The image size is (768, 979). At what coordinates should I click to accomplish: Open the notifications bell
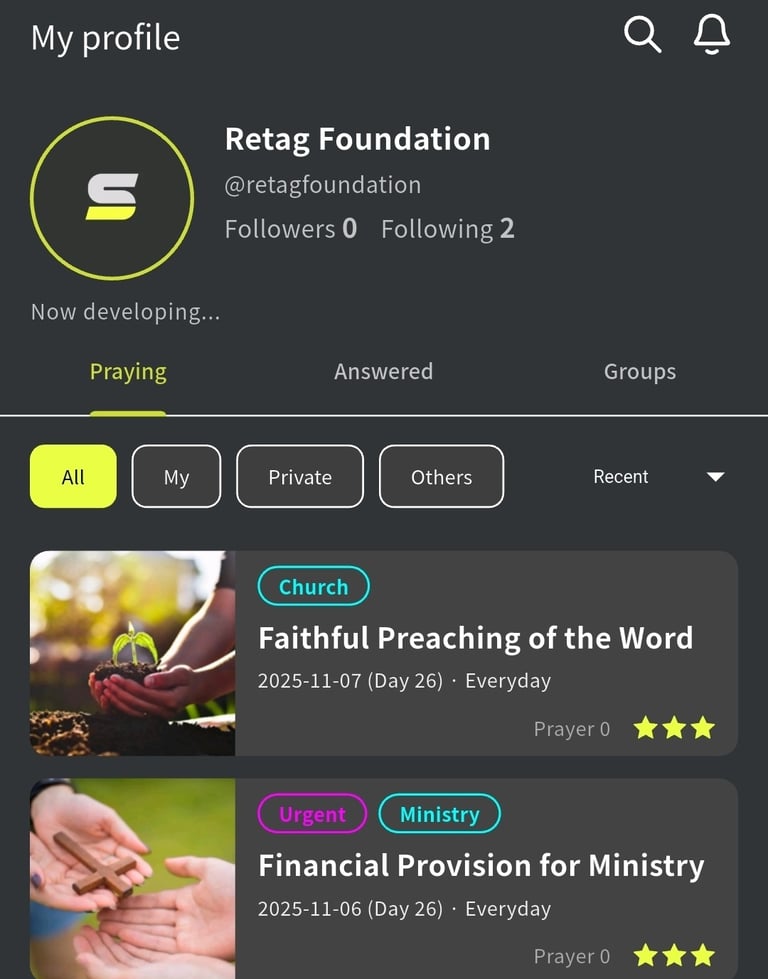pyautogui.click(x=712, y=36)
